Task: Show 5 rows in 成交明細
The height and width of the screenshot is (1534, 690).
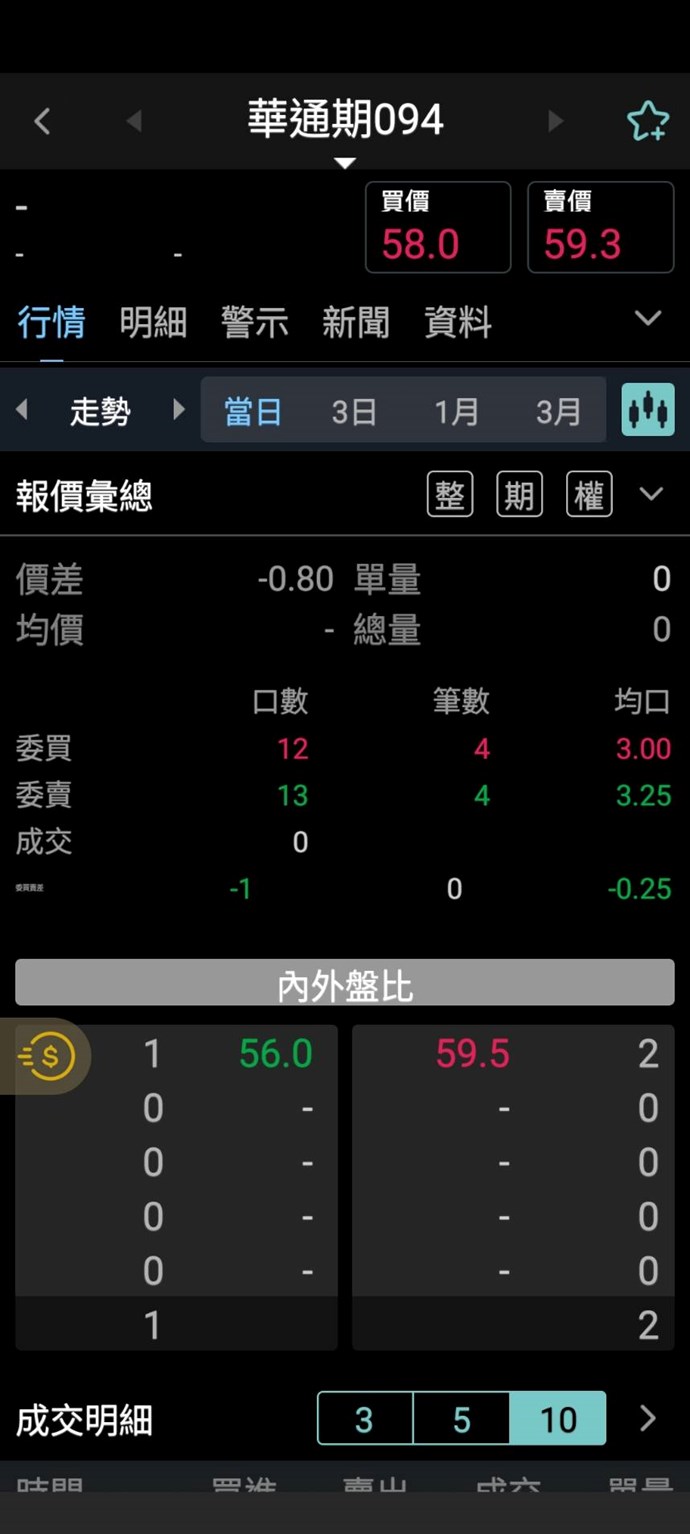Action: [461, 1418]
